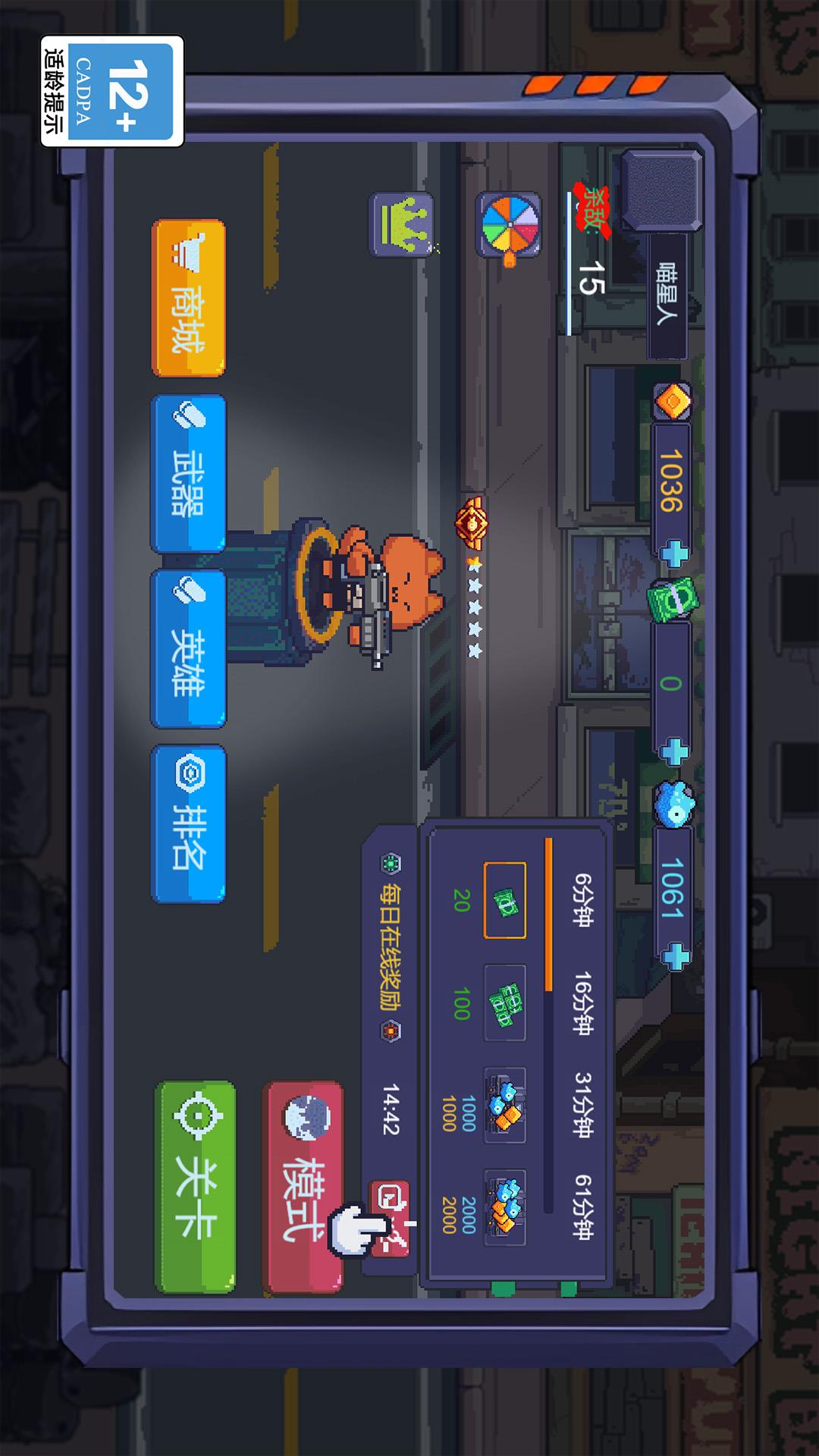Claim the 6分钟 online reward

(505, 900)
